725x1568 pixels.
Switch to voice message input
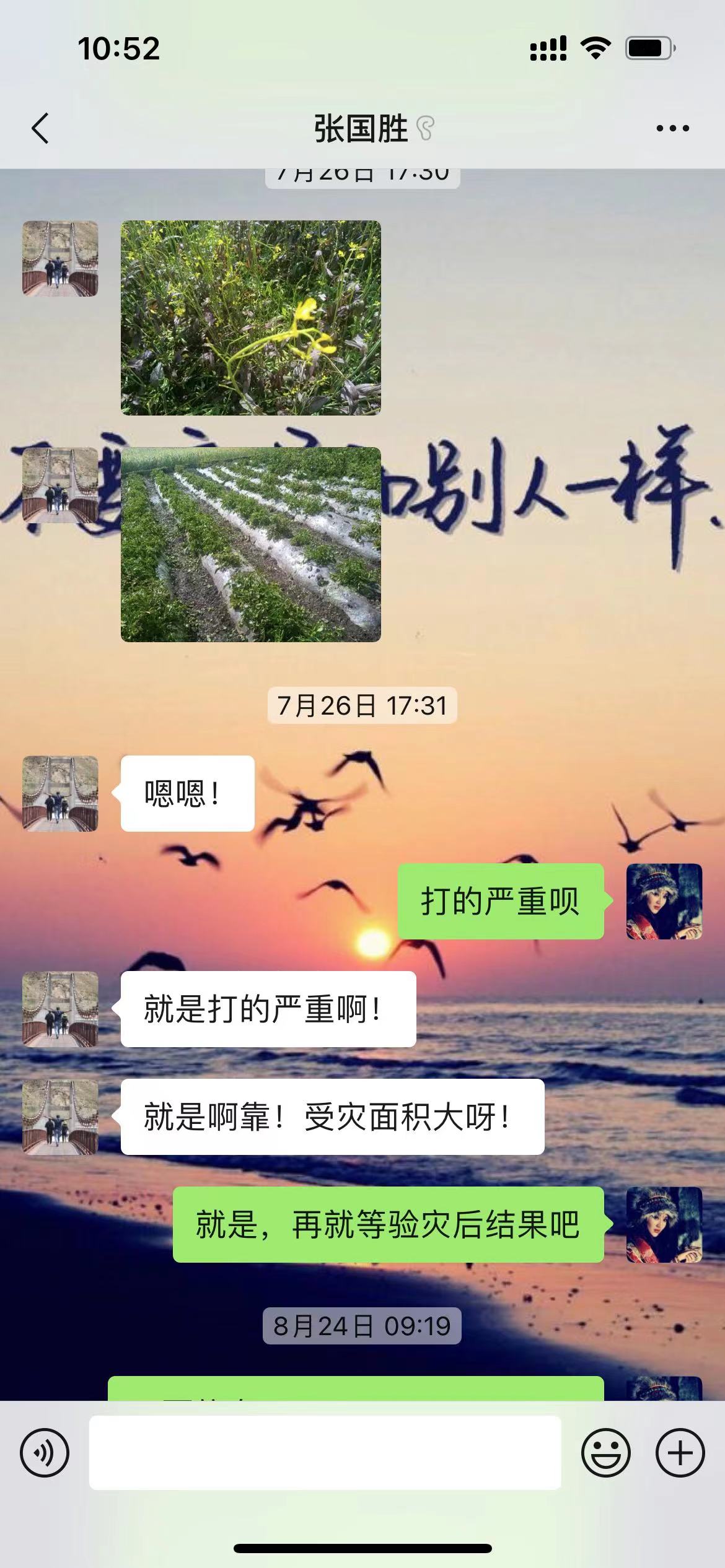coord(45,1452)
